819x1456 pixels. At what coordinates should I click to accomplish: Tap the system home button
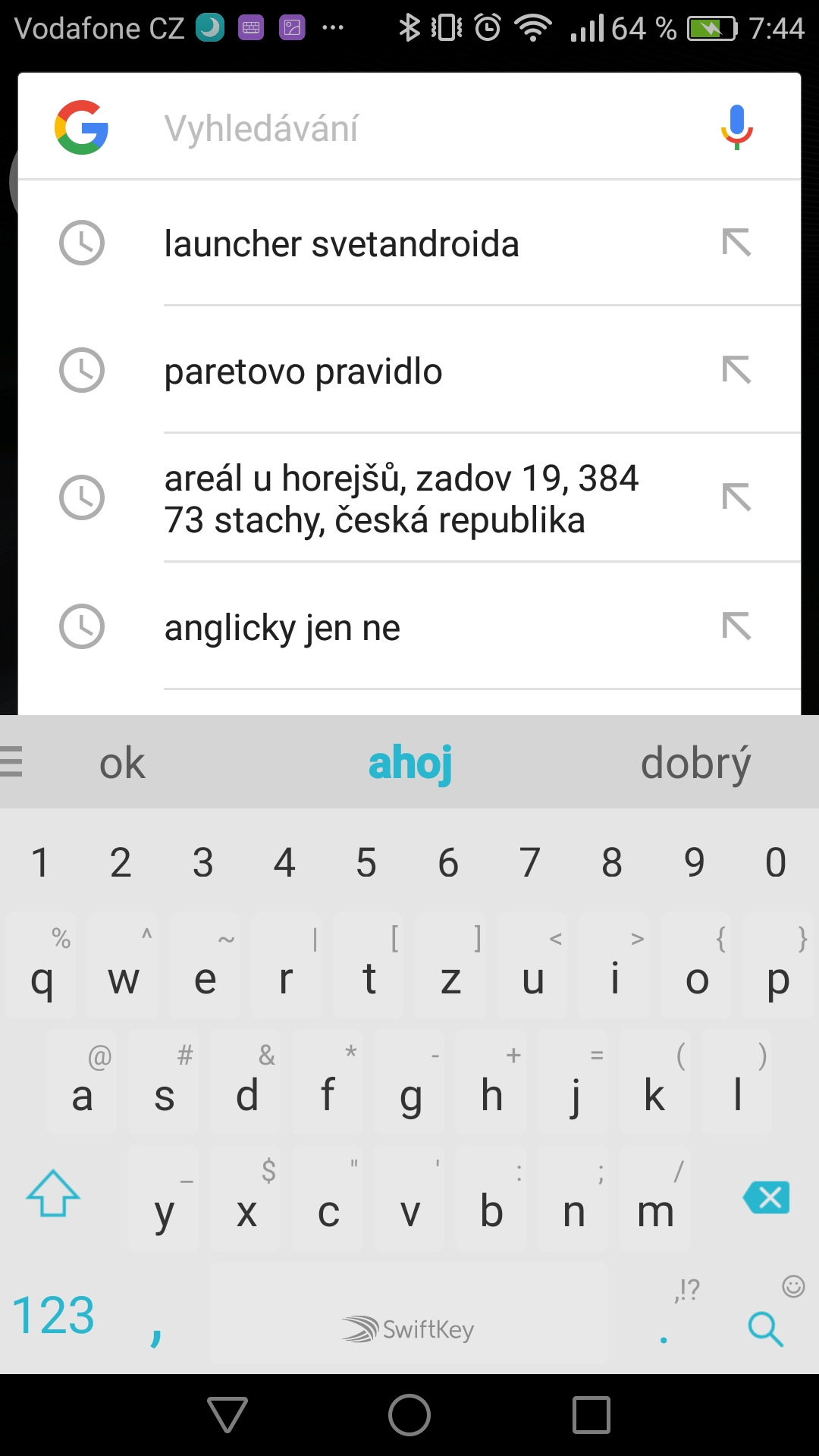pos(409,1415)
